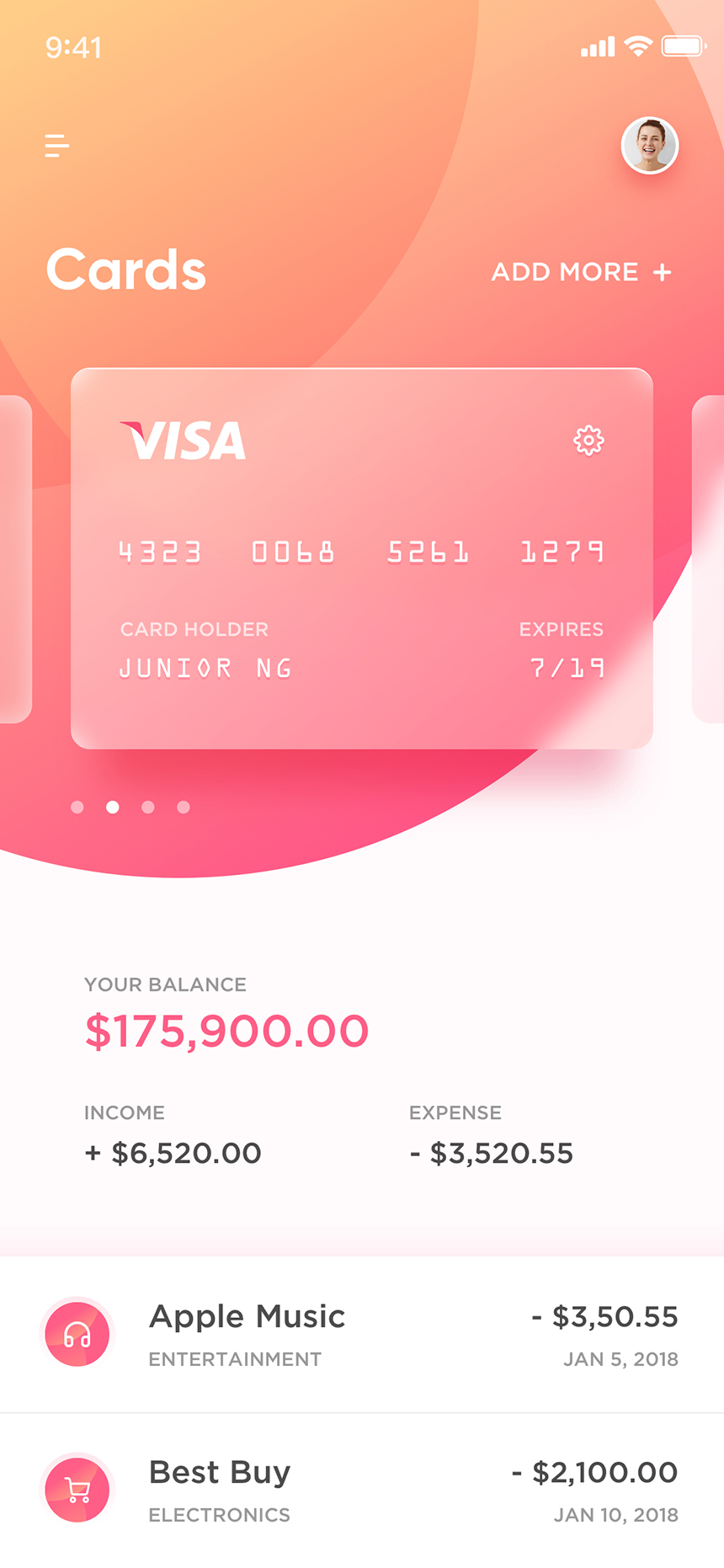Open the profile avatar
The width and height of the screenshot is (724, 1568).
650,145
